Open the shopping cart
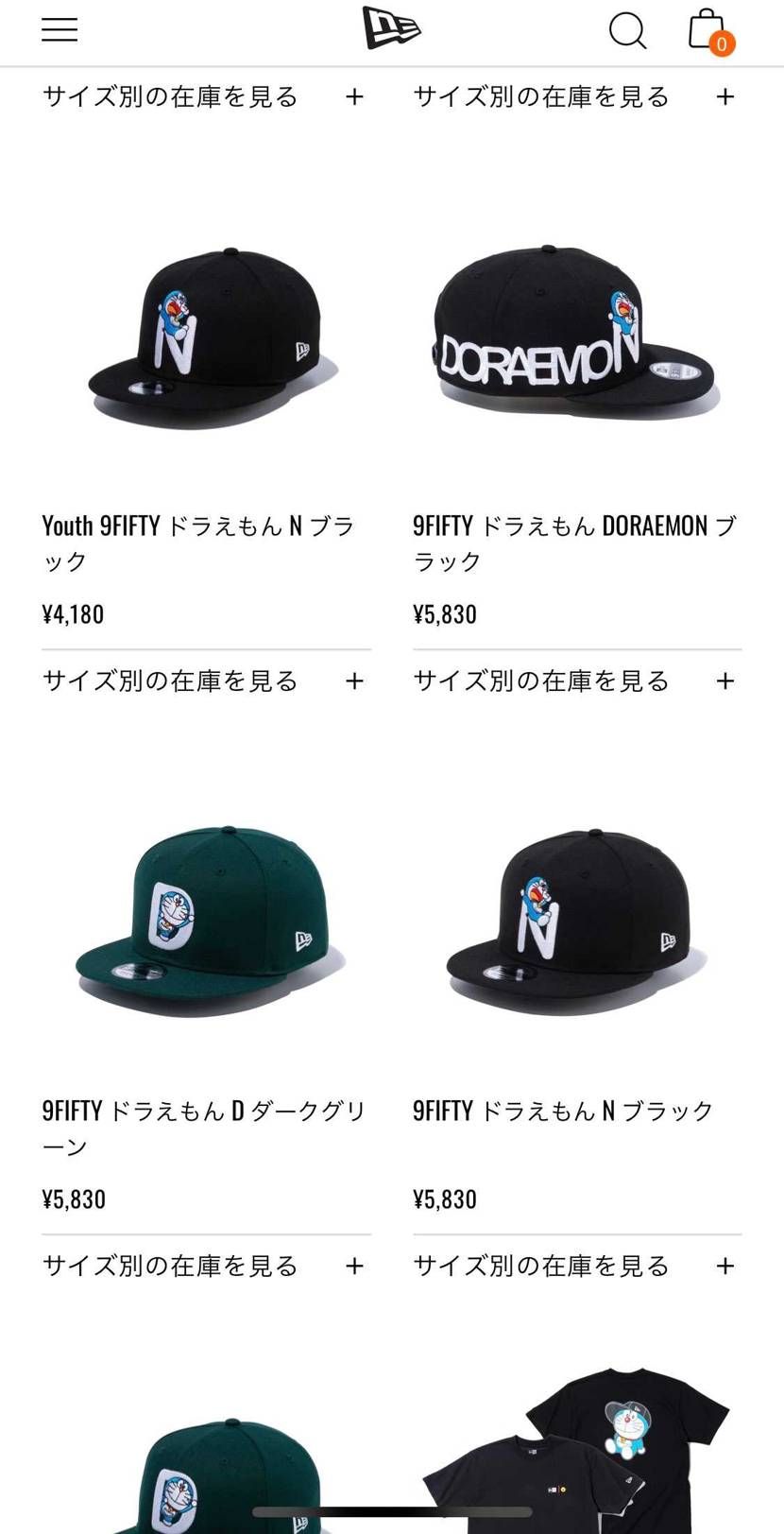 (708, 30)
